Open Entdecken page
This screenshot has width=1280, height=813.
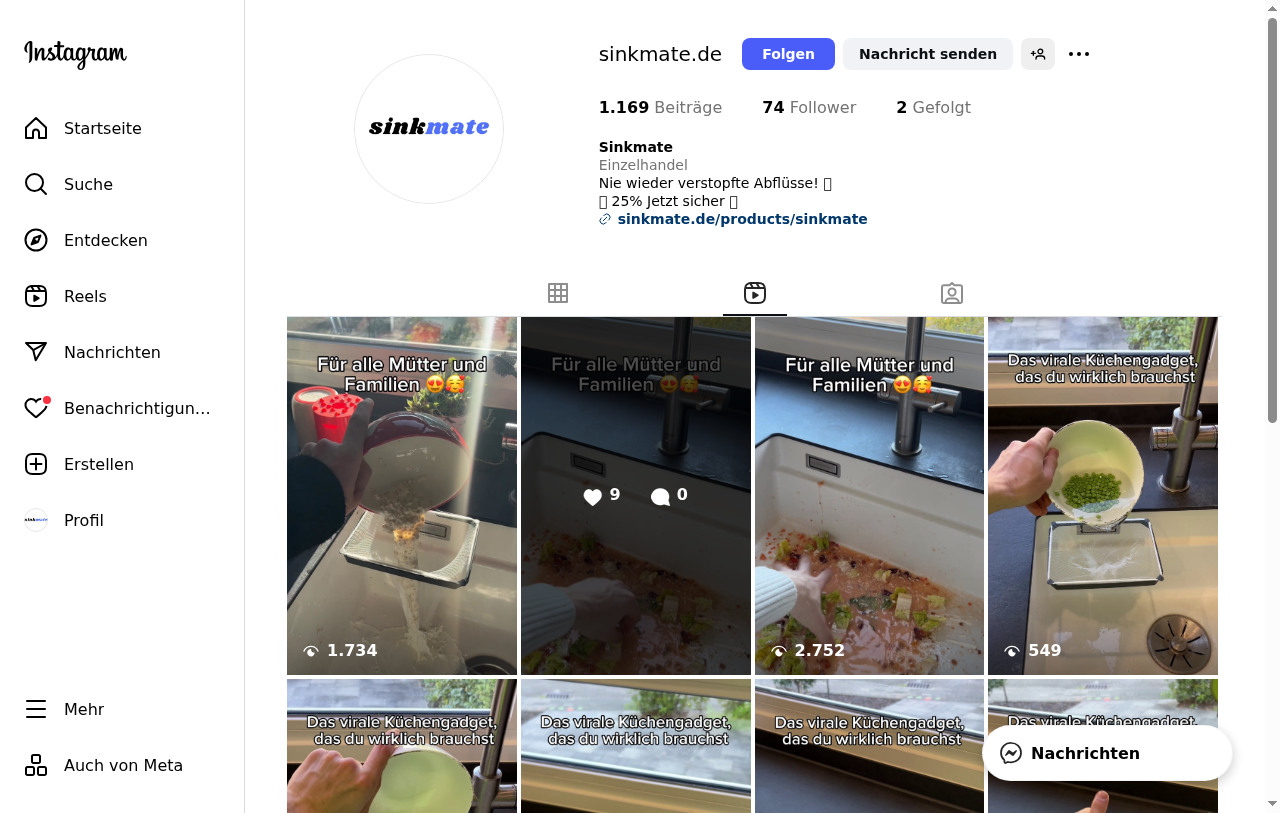[x=105, y=240]
